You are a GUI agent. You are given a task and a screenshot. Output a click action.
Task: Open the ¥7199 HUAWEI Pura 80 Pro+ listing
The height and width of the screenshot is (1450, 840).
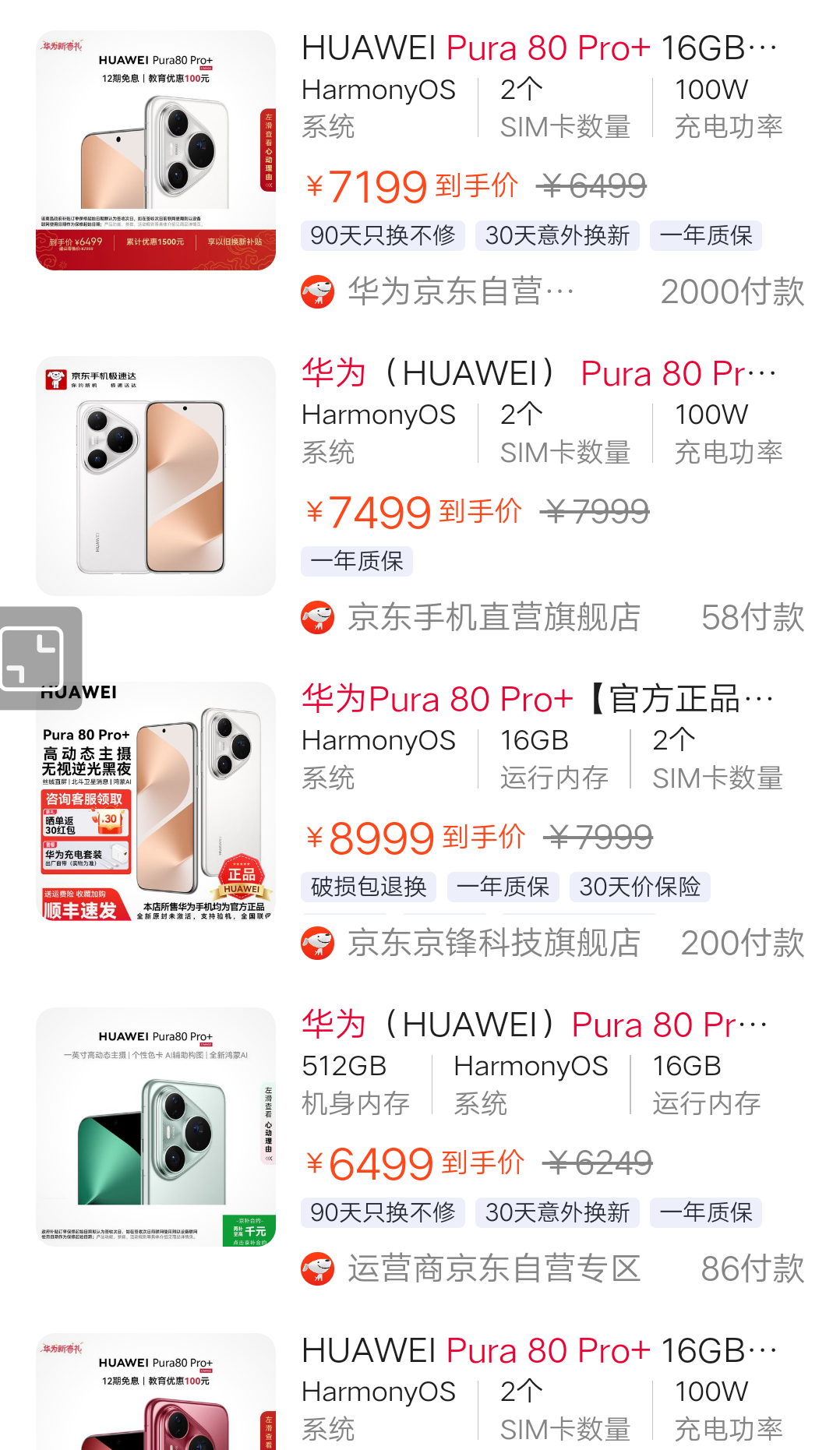pos(539,48)
